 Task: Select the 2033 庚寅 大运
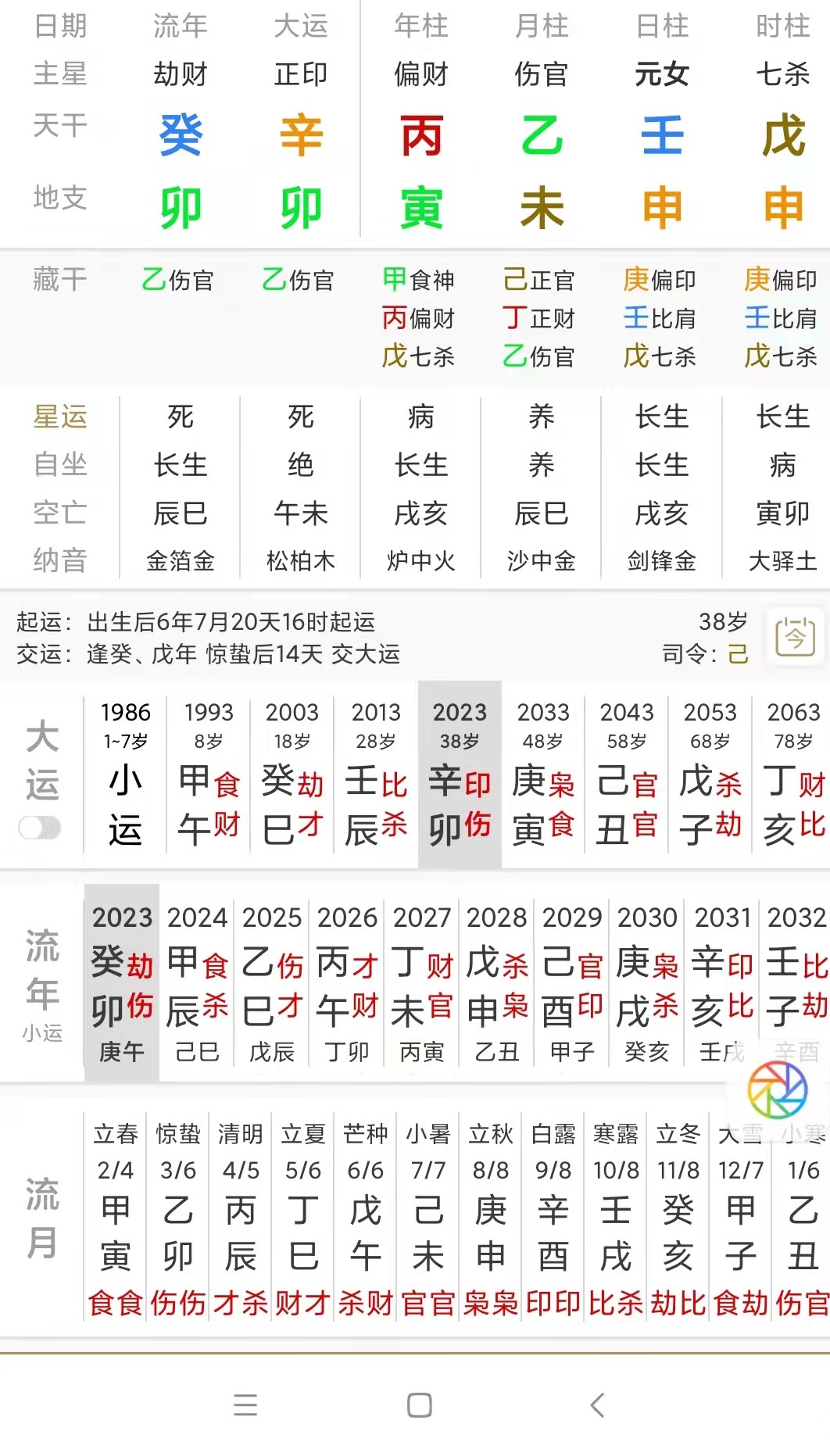543,774
